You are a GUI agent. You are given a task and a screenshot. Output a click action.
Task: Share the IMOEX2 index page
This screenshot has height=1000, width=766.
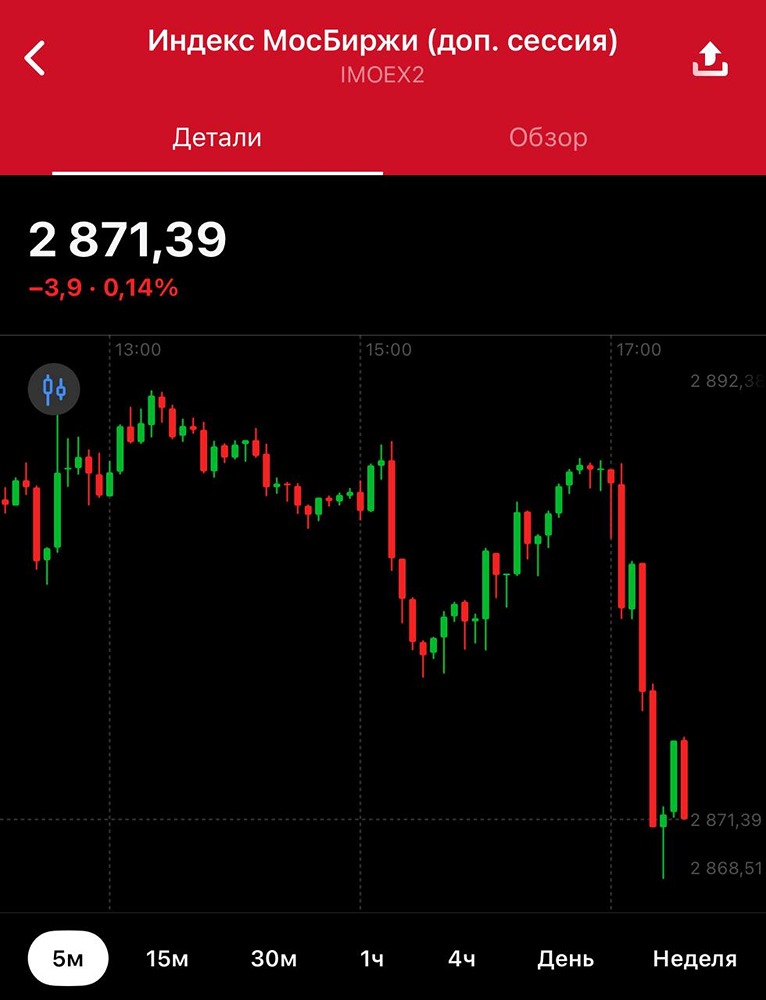point(711,59)
